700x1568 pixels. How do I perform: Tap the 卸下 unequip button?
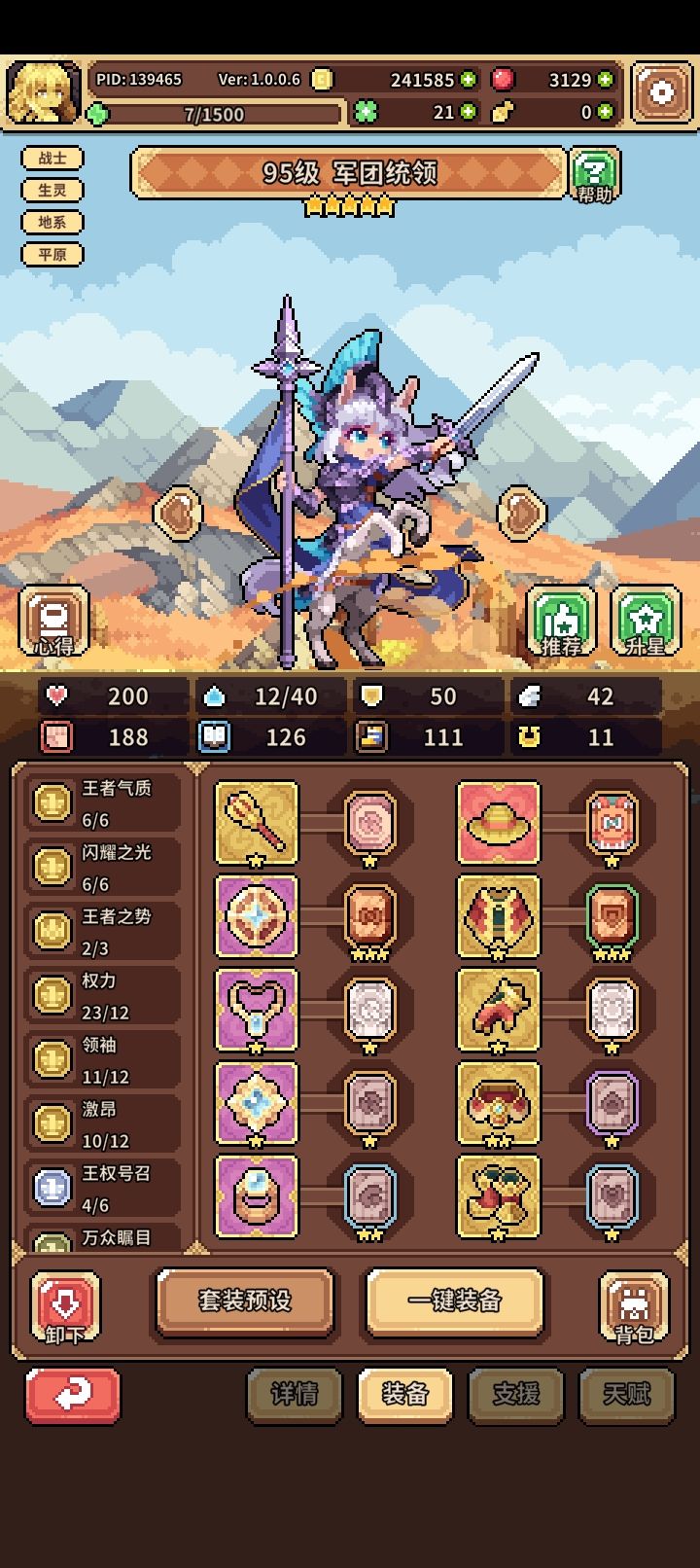point(65,1308)
